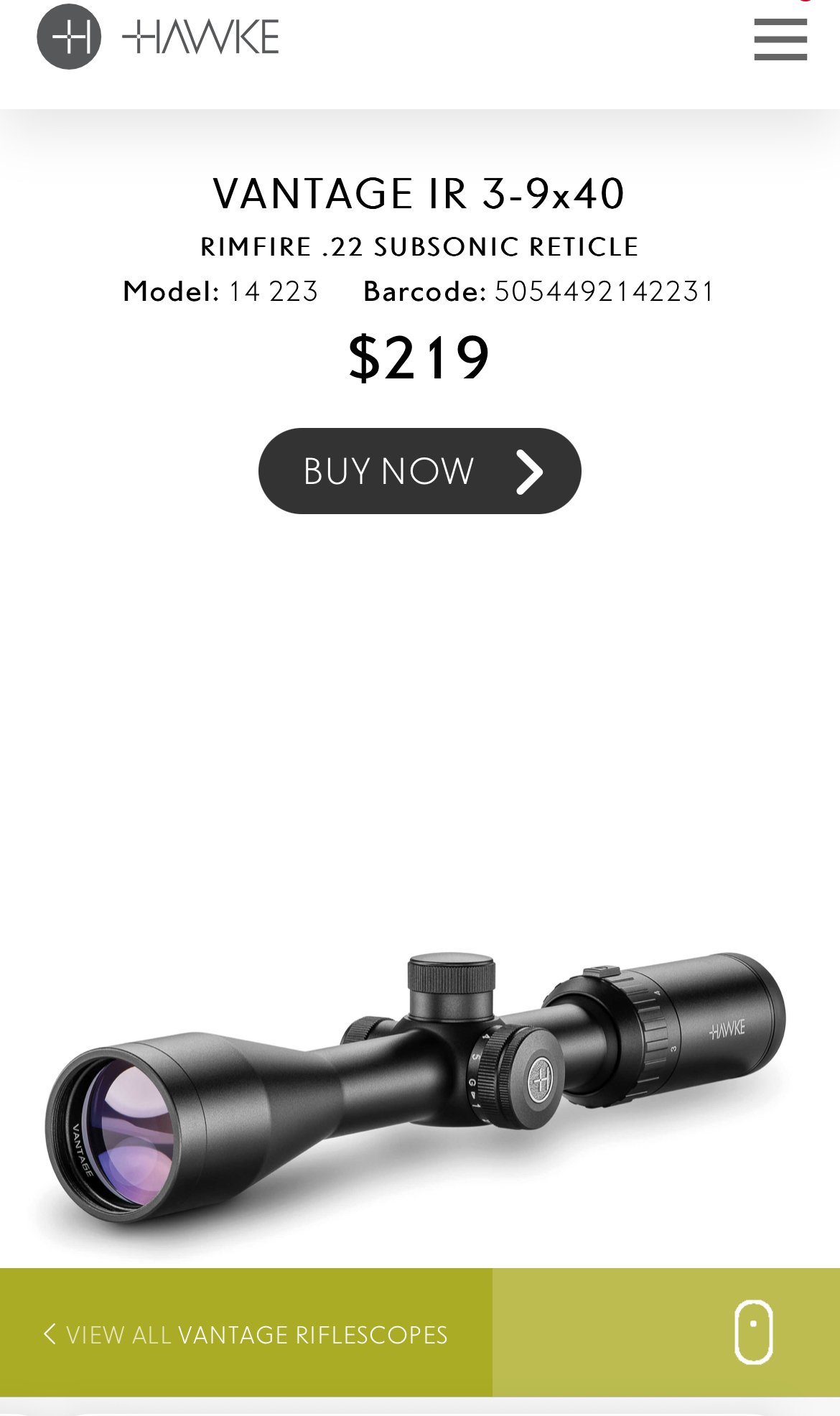The image size is (840, 1416).
Task: Tap the Buy Now button
Action: pyautogui.click(x=419, y=471)
